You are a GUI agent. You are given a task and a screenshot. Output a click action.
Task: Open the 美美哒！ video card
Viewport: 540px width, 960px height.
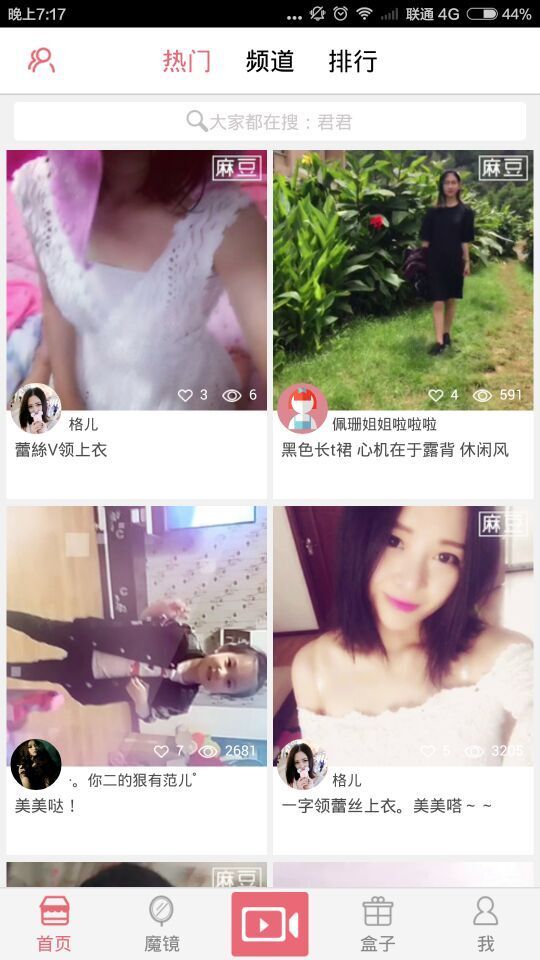pos(137,680)
